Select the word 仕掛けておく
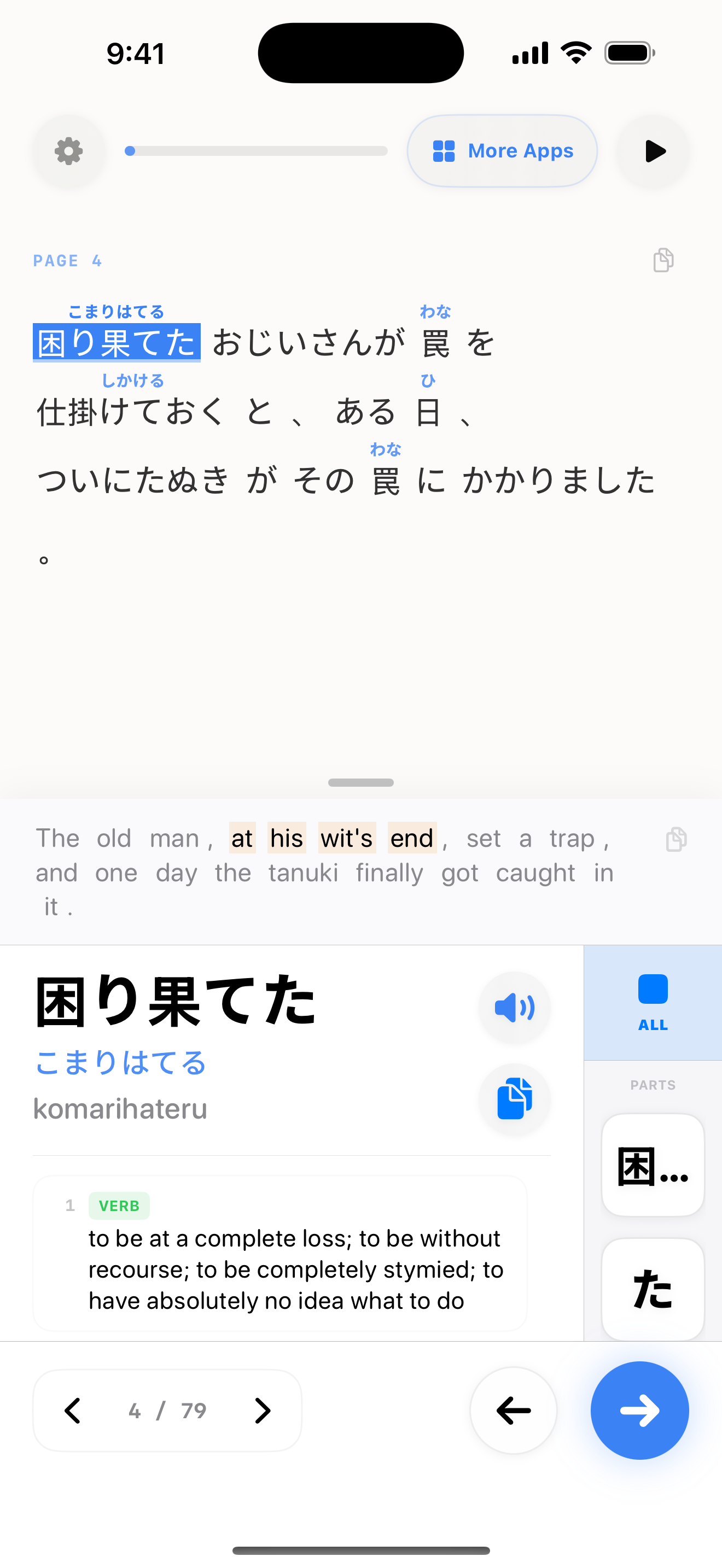This screenshot has height=1568, width=722. point(131,412)
